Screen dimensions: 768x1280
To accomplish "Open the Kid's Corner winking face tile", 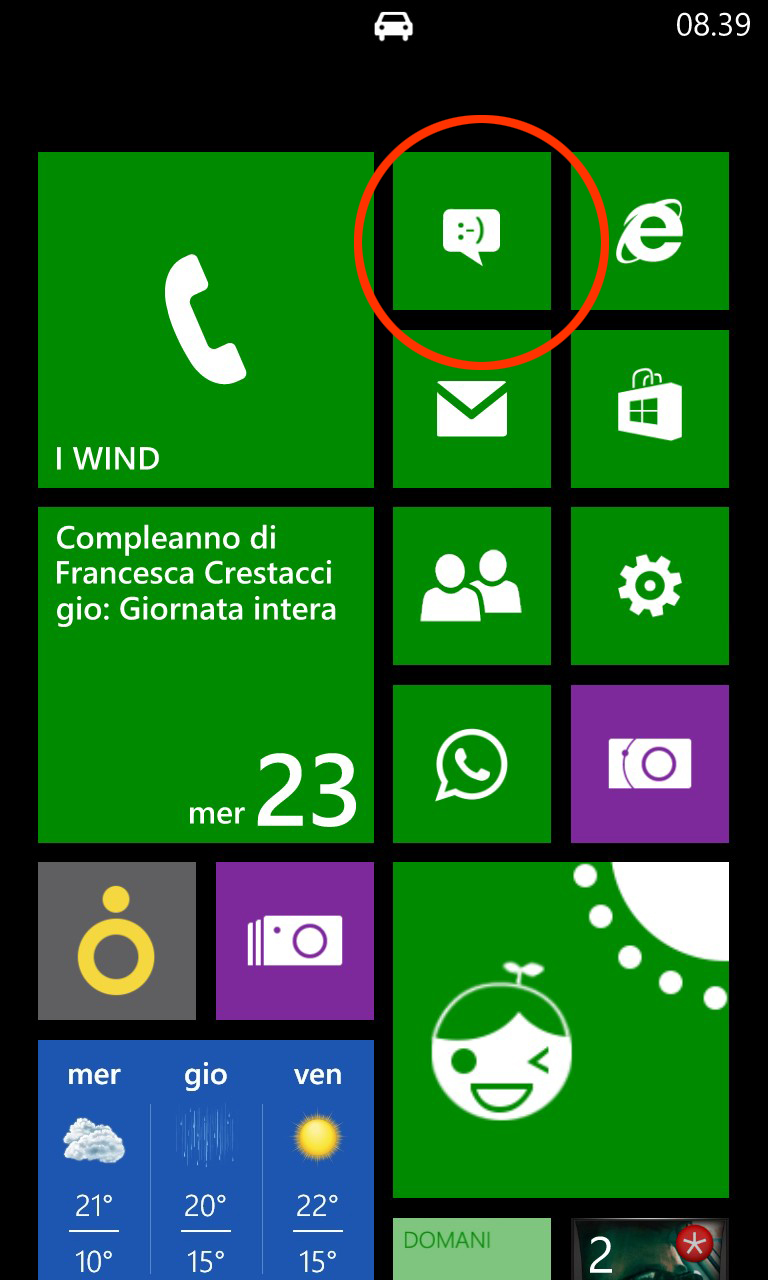I will 560,1029.
